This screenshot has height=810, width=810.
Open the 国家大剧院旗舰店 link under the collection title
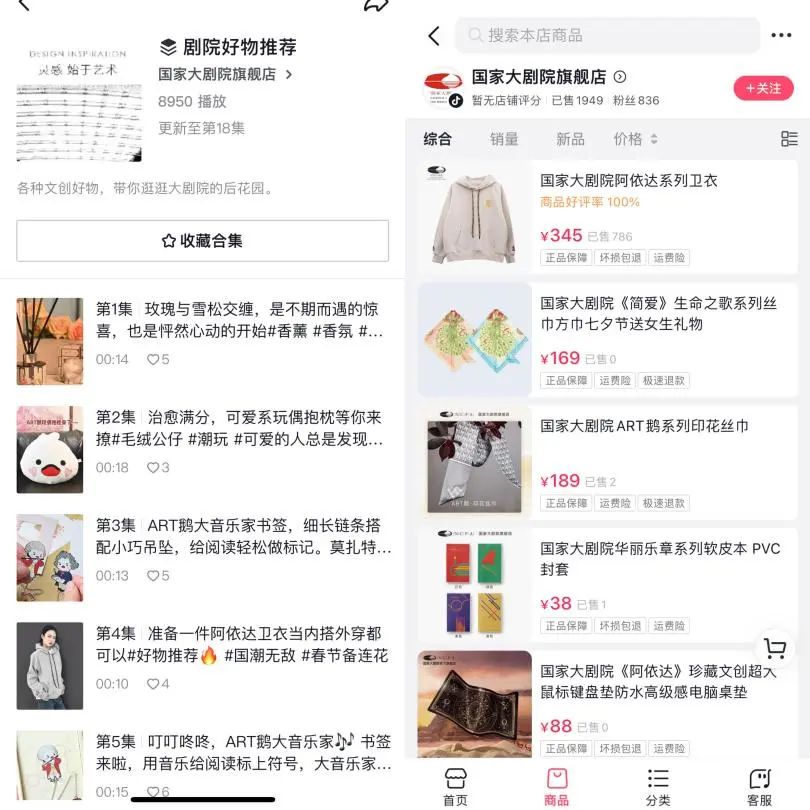225,74
